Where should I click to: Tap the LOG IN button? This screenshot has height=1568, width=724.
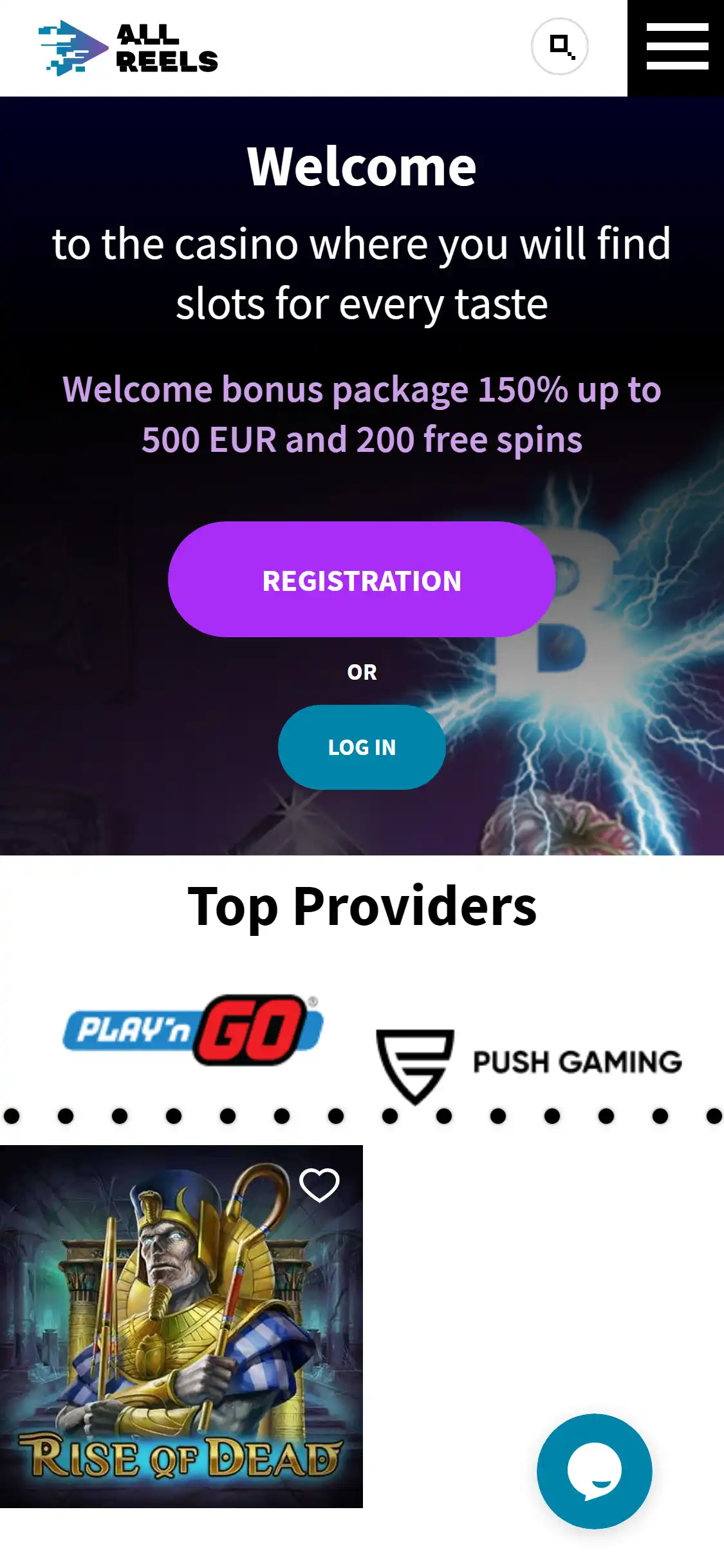[x=362, y=747]
